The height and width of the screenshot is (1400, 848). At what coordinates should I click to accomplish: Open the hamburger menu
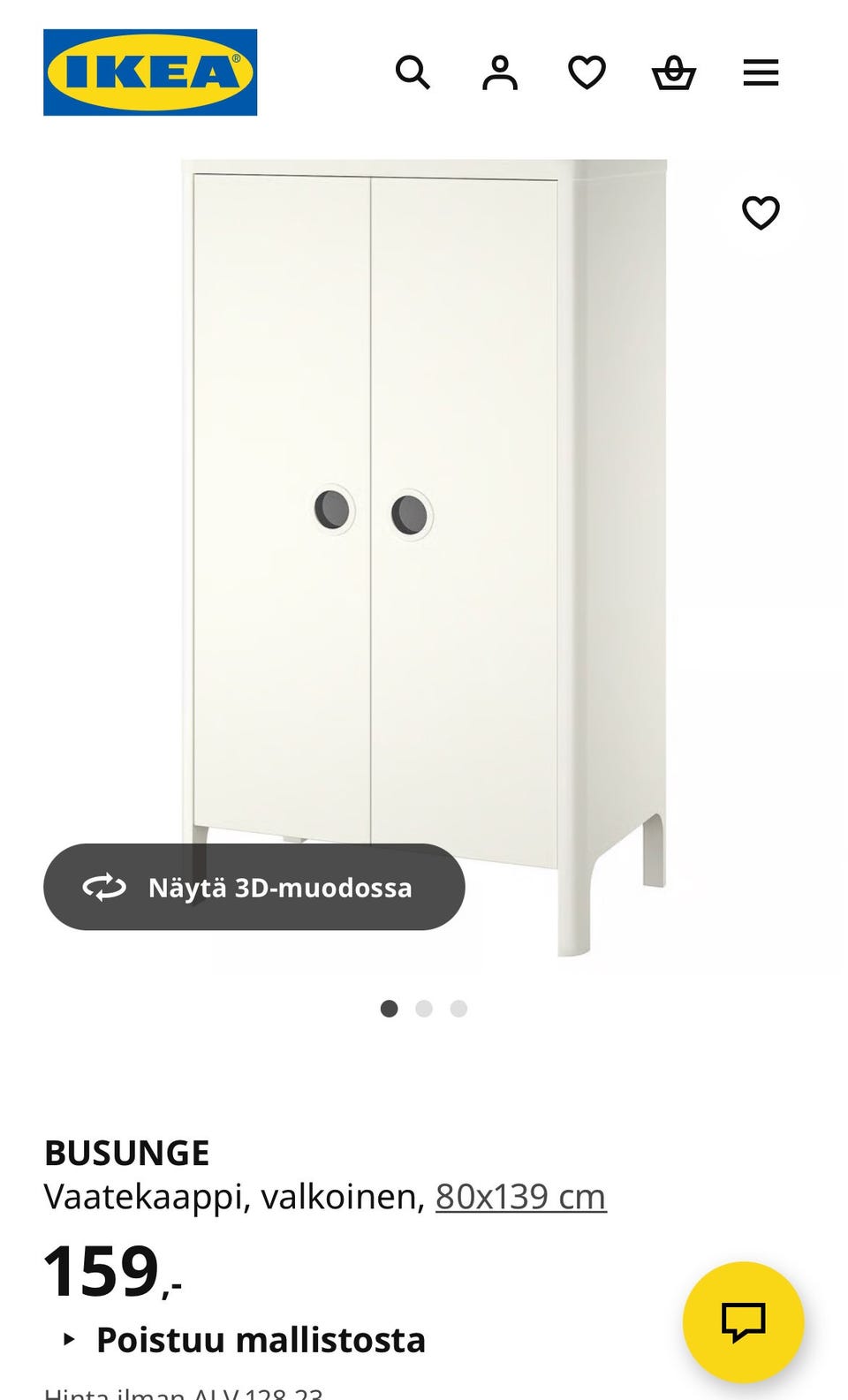coord(761,72)
